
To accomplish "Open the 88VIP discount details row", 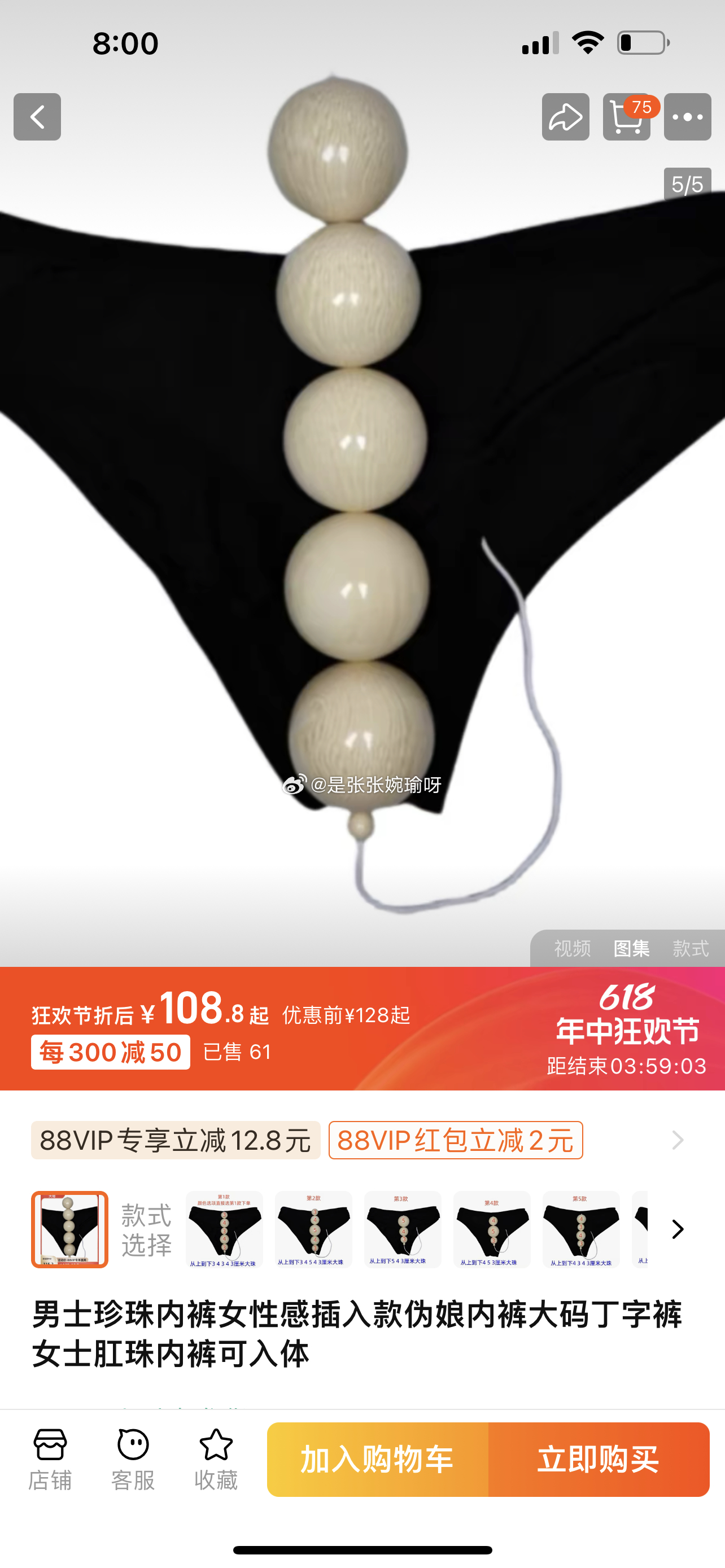I will (677, 1140).
